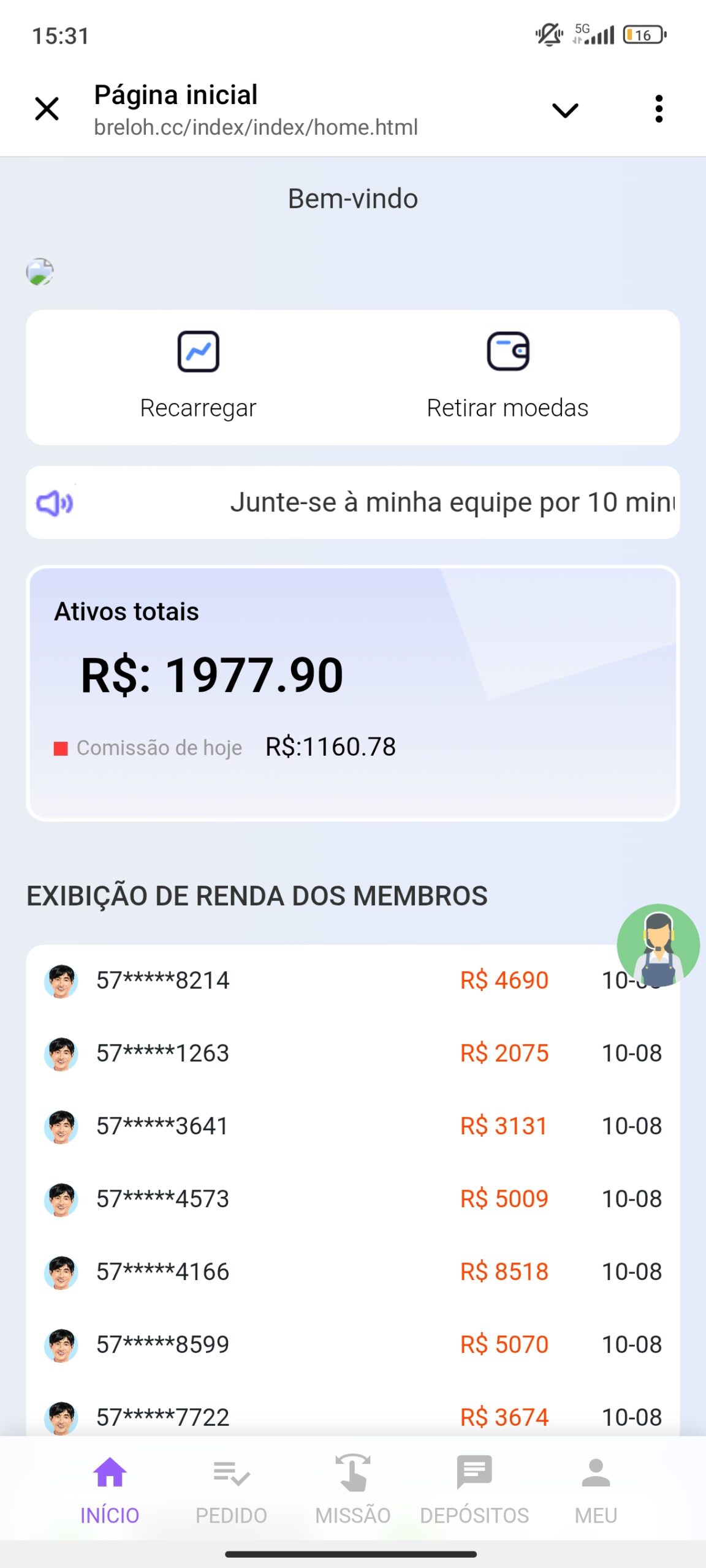Close the in-app browser page
This screenshot has width=706, height=1568.
pos(47,109)
